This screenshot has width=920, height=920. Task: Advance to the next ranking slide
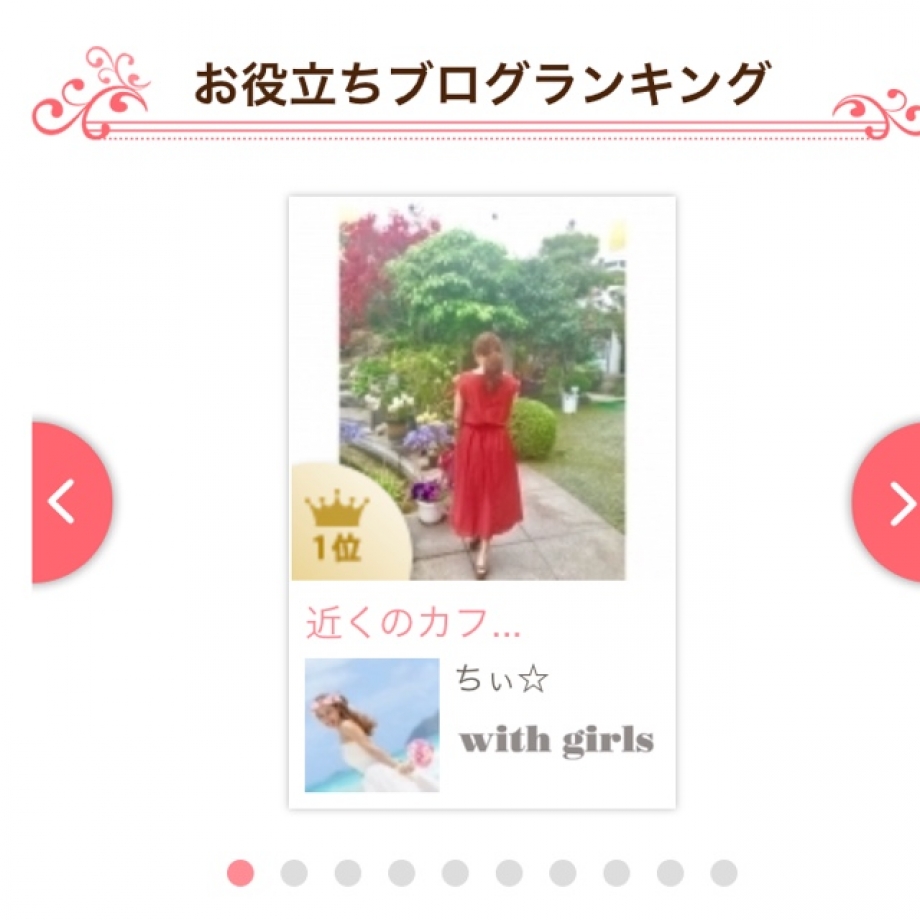(x=893, y=503)
